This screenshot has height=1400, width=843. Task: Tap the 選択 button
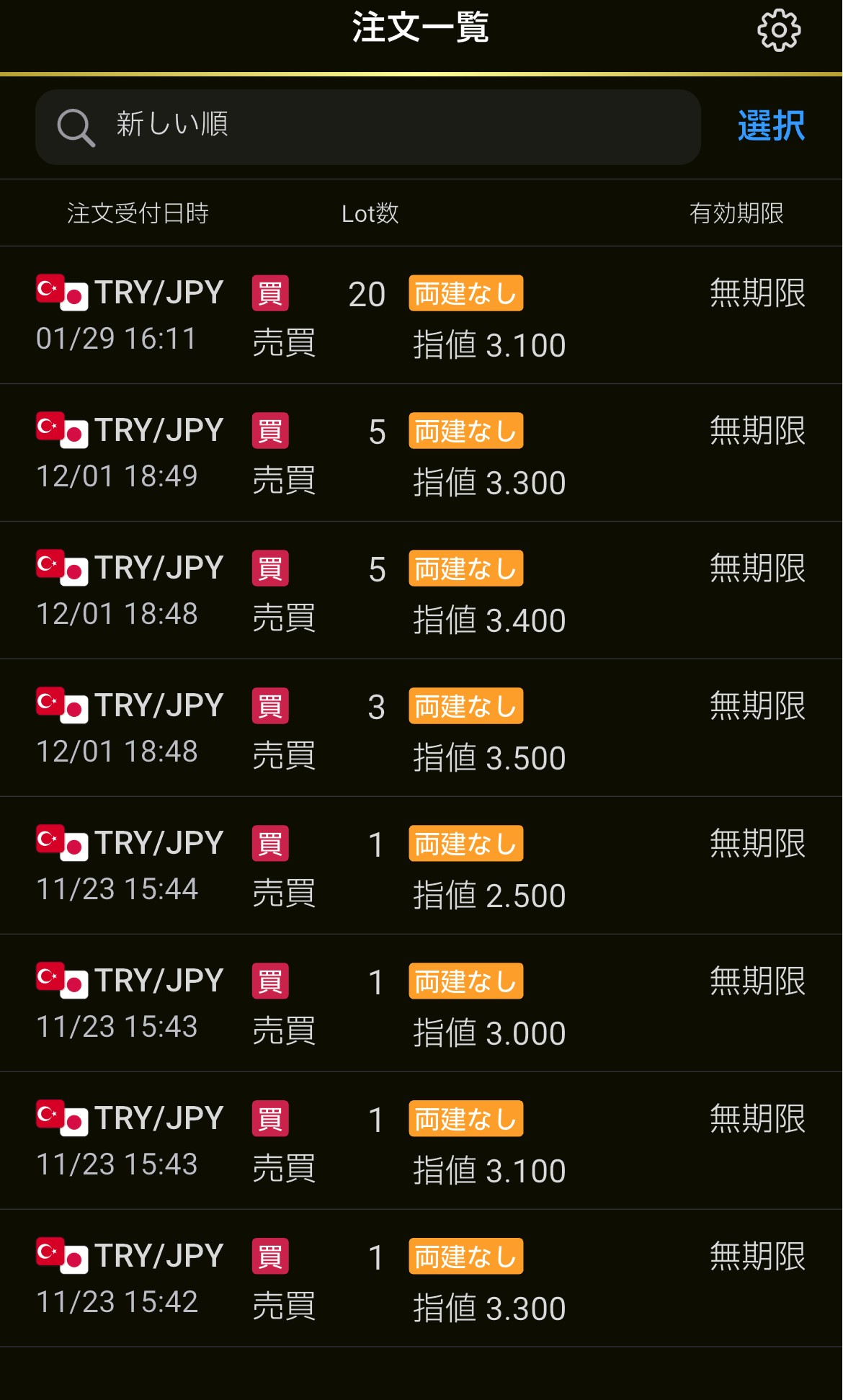[770, 126]
